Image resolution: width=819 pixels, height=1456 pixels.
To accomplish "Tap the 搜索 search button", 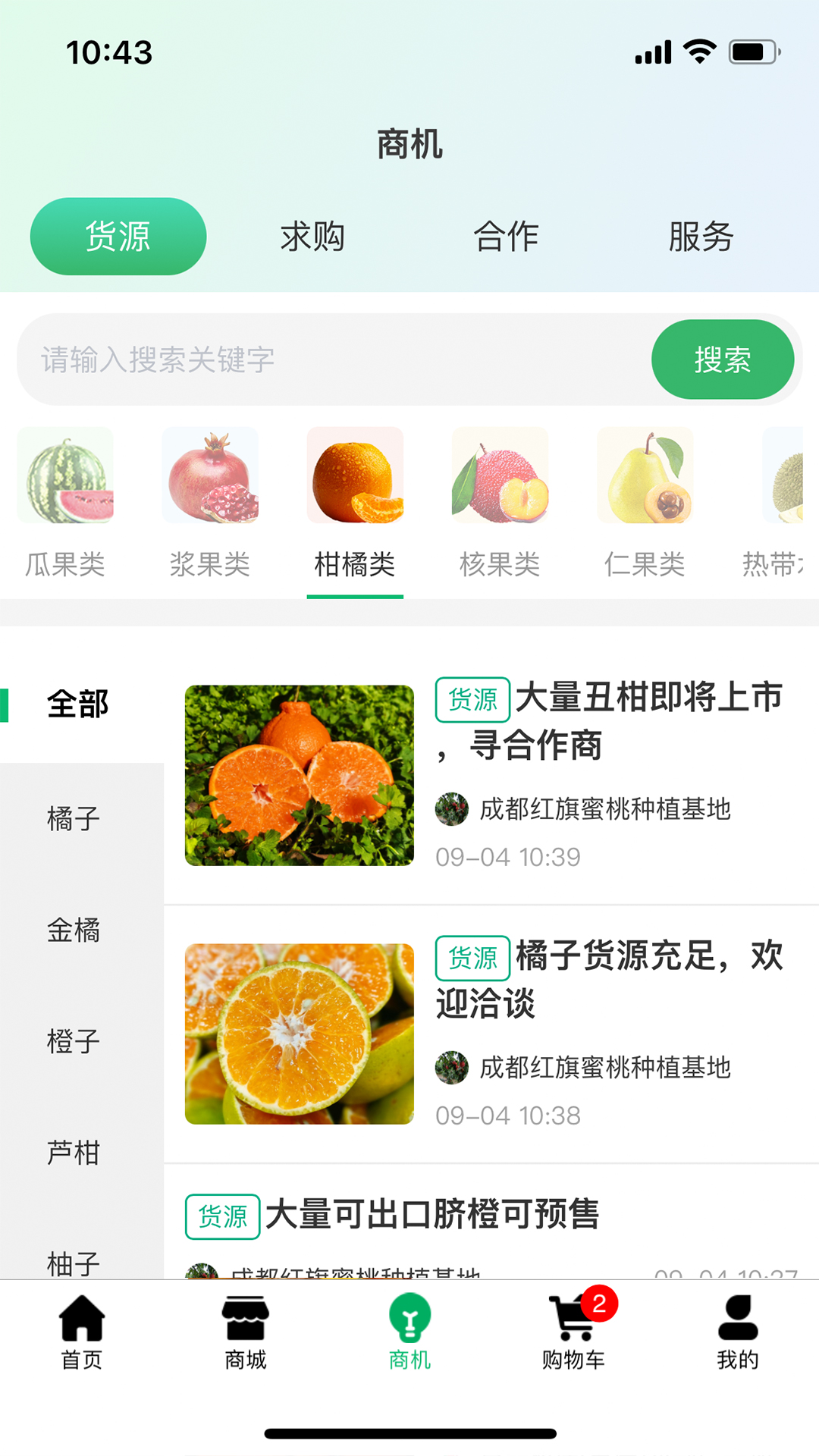I will 723,359.
